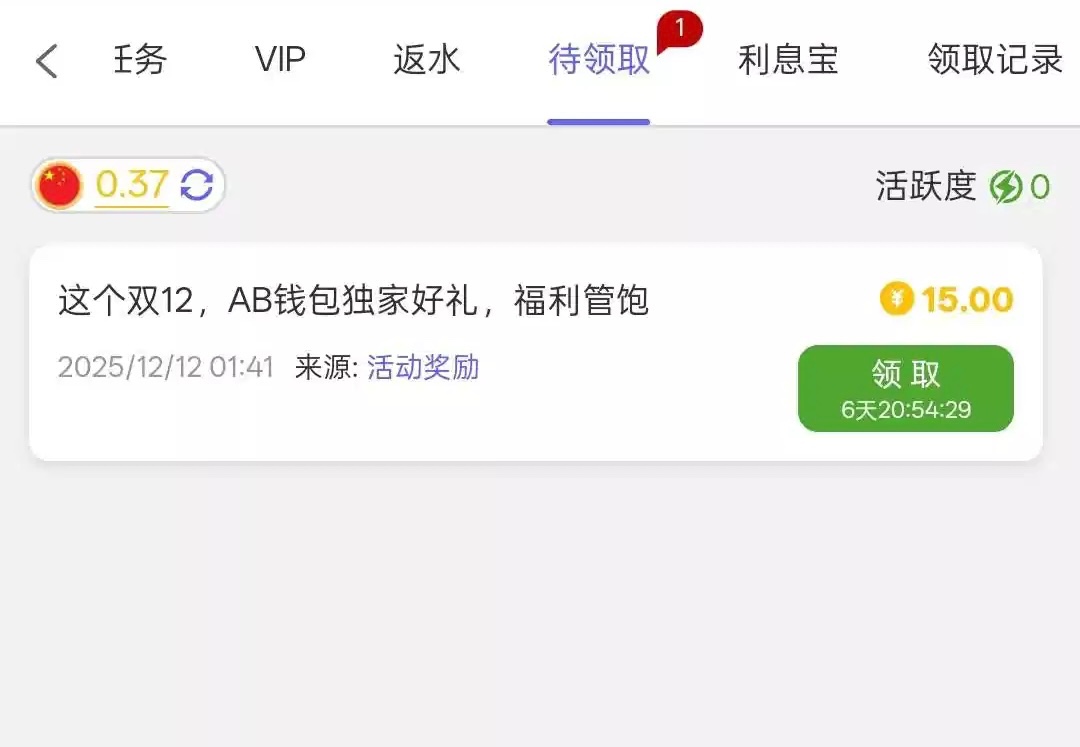This screenshot has width=1080, height=747.
Task: Tap the green 领取 button
Action: [905, 388]
